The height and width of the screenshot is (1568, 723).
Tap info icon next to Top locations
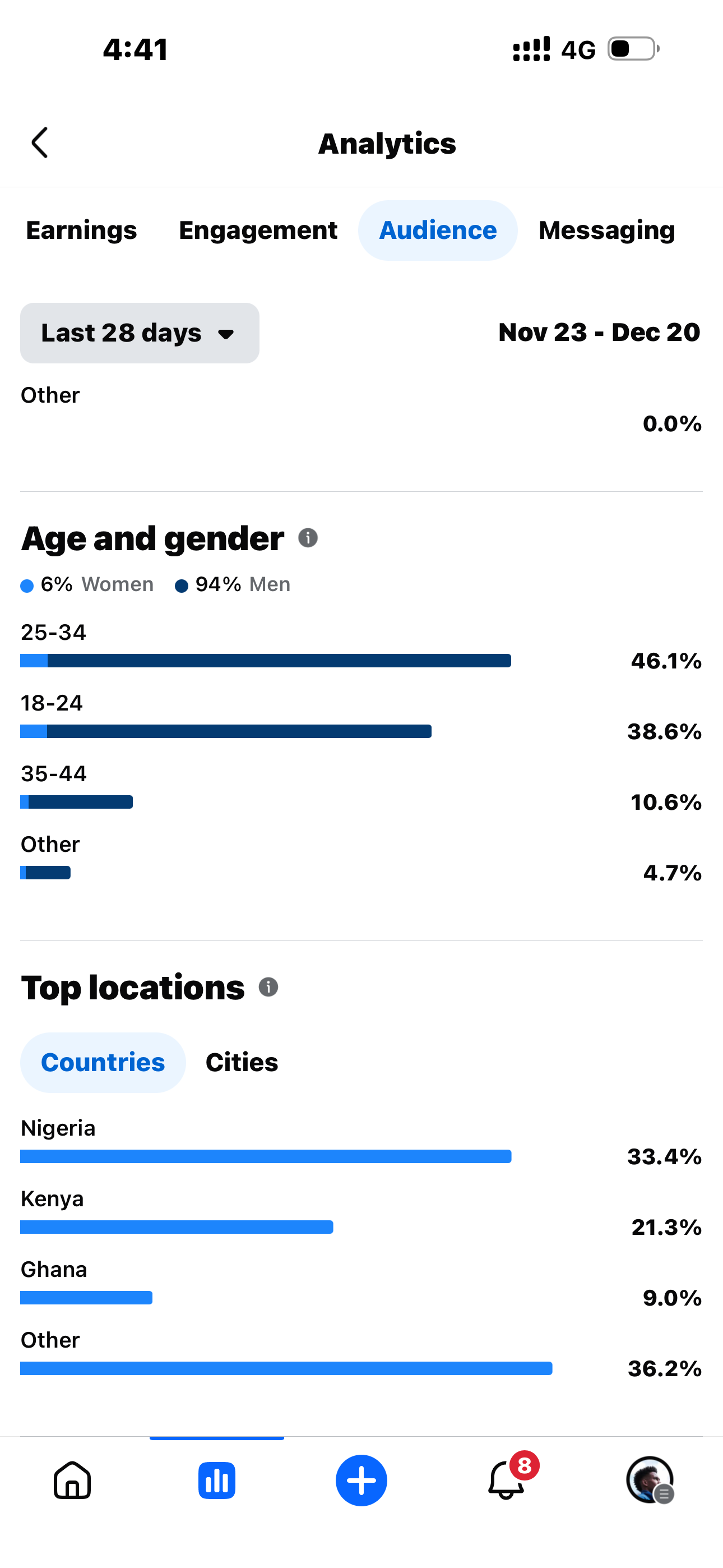point(268,988)
